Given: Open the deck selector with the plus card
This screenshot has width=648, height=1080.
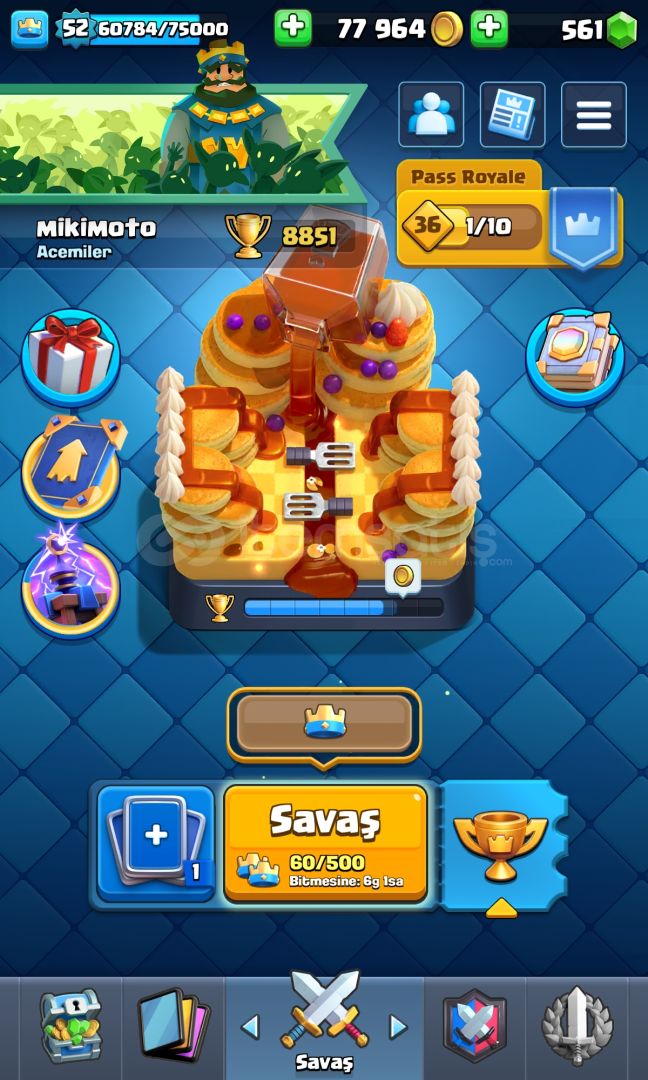Looking at the screenshot, I should [156, 843].
